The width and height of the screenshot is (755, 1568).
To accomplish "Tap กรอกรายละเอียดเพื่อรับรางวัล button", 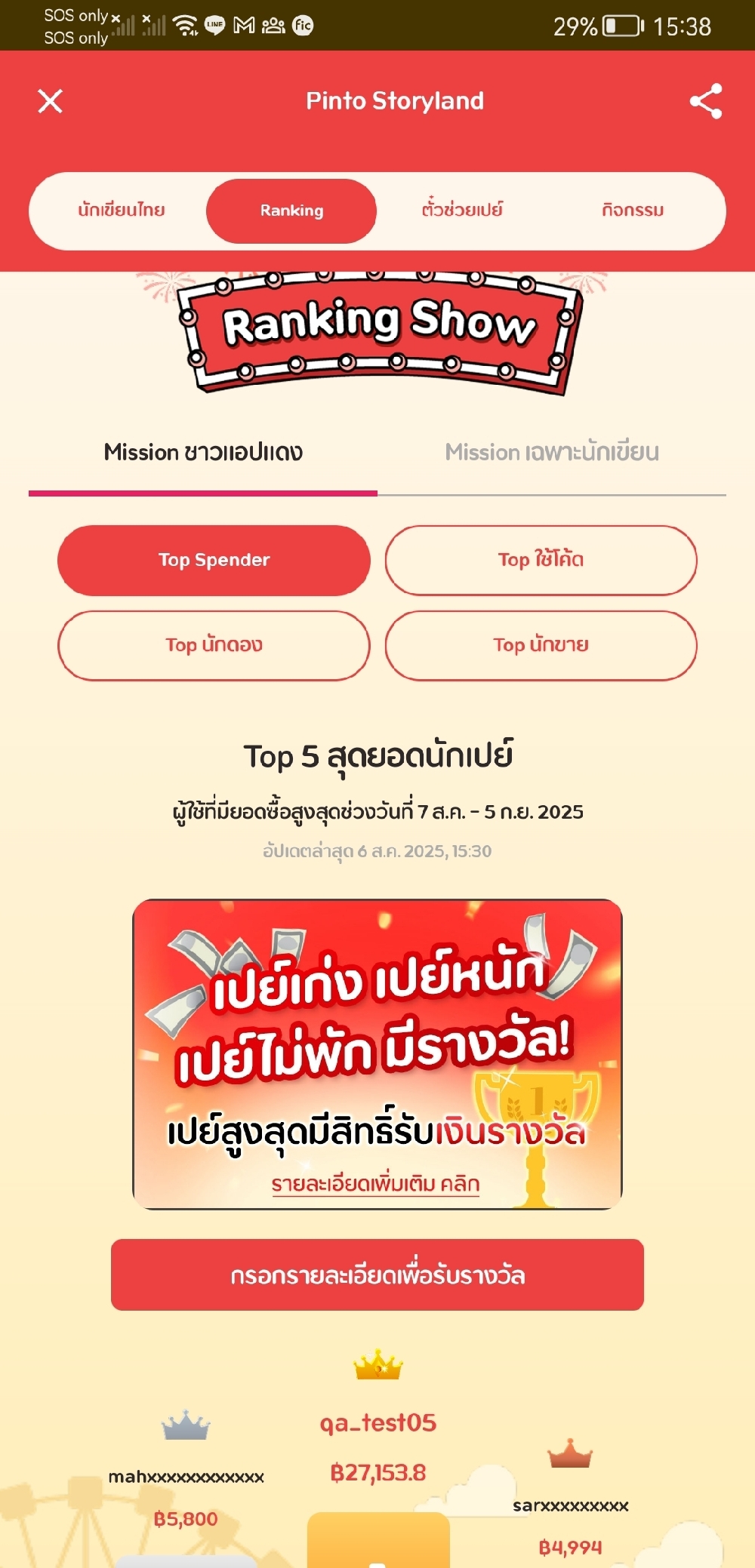I will click(377, 1275).
